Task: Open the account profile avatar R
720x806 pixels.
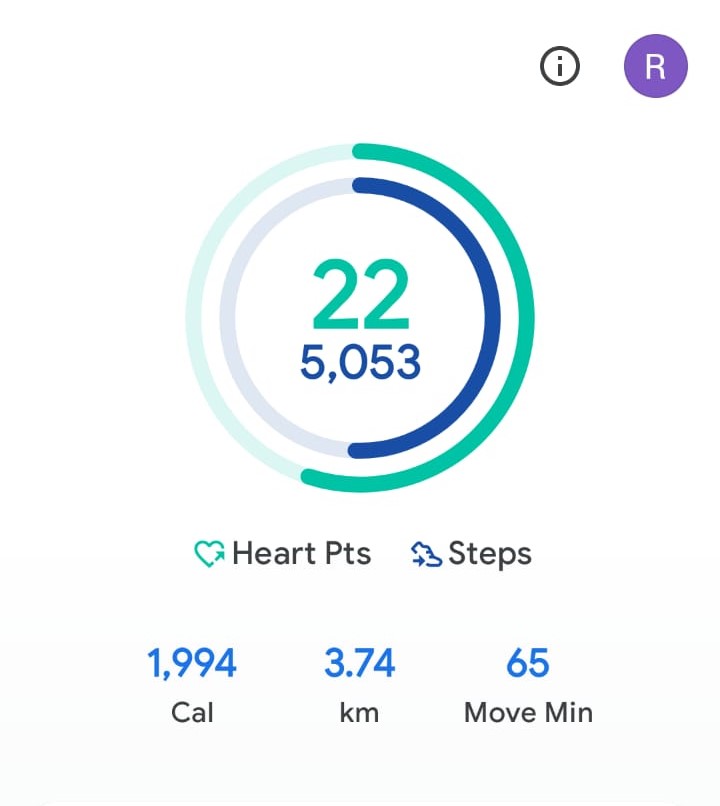Action: (x=655, y=66)
